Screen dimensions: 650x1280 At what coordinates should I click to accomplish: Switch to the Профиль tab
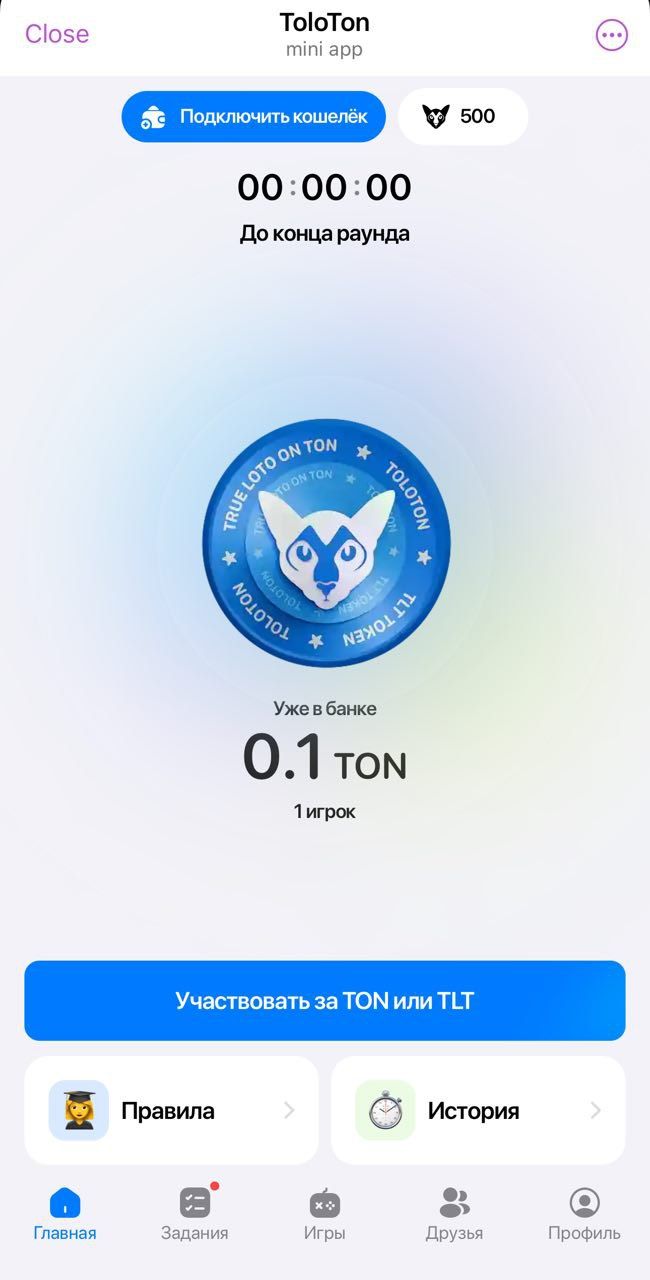pos(584,1214)
